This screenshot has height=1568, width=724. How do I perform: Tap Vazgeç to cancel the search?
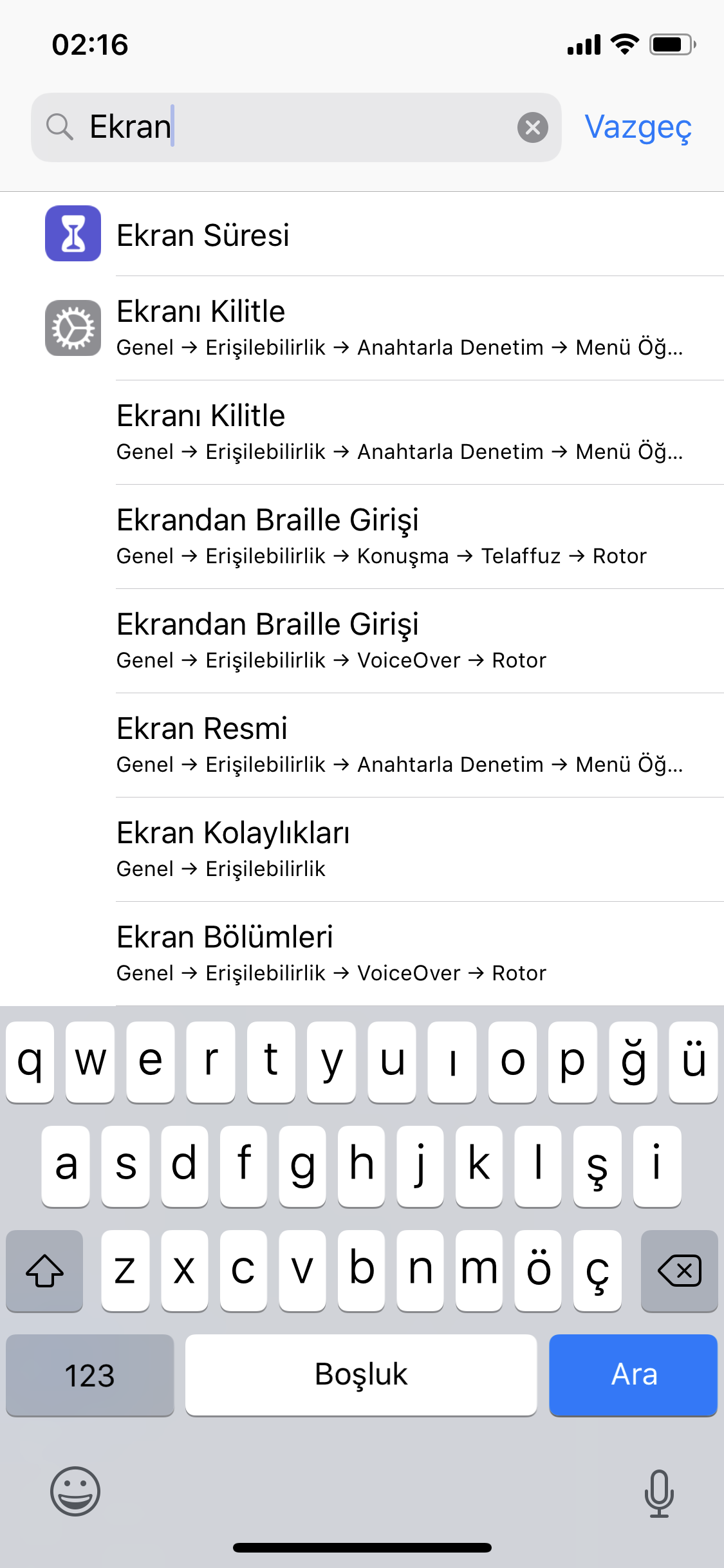point(638,127)
